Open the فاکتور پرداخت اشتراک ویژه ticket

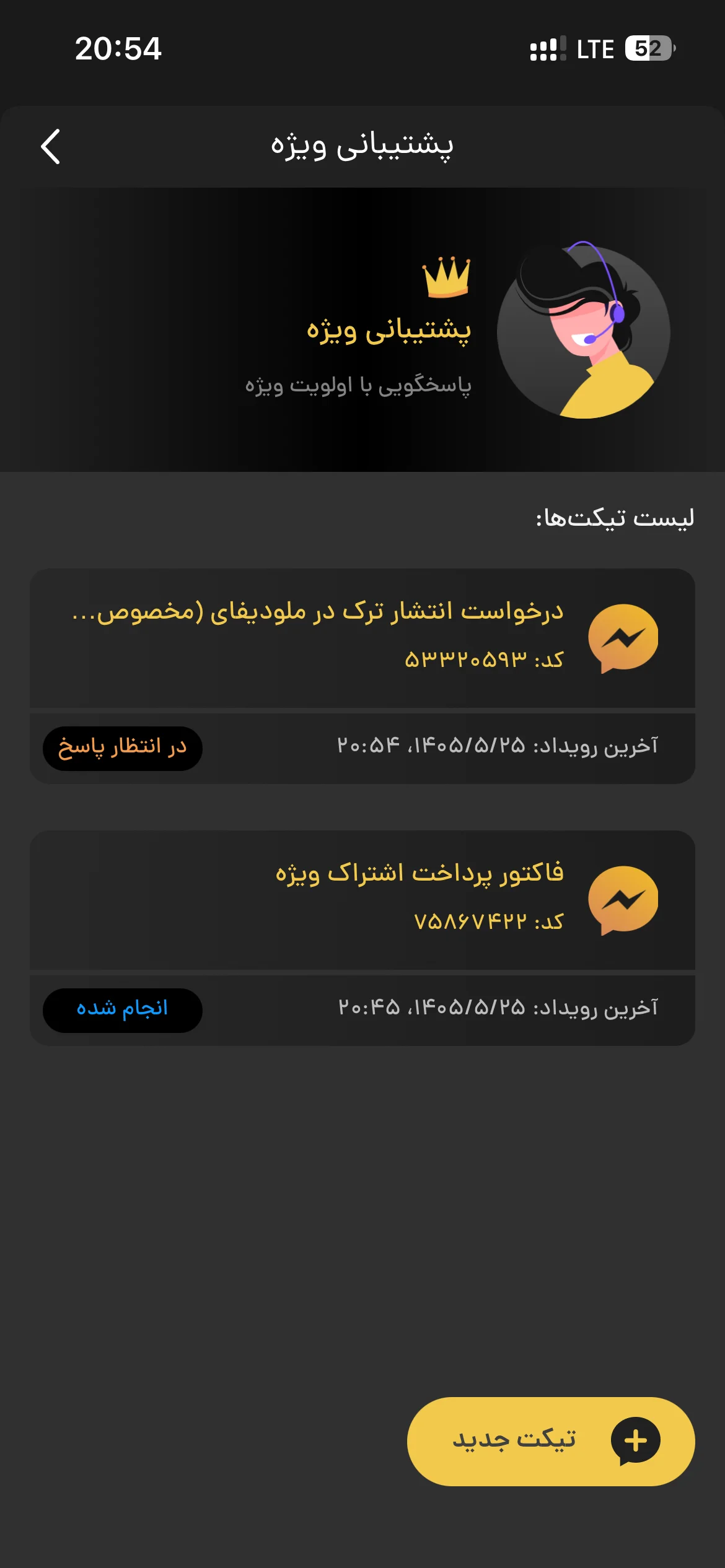362,938
